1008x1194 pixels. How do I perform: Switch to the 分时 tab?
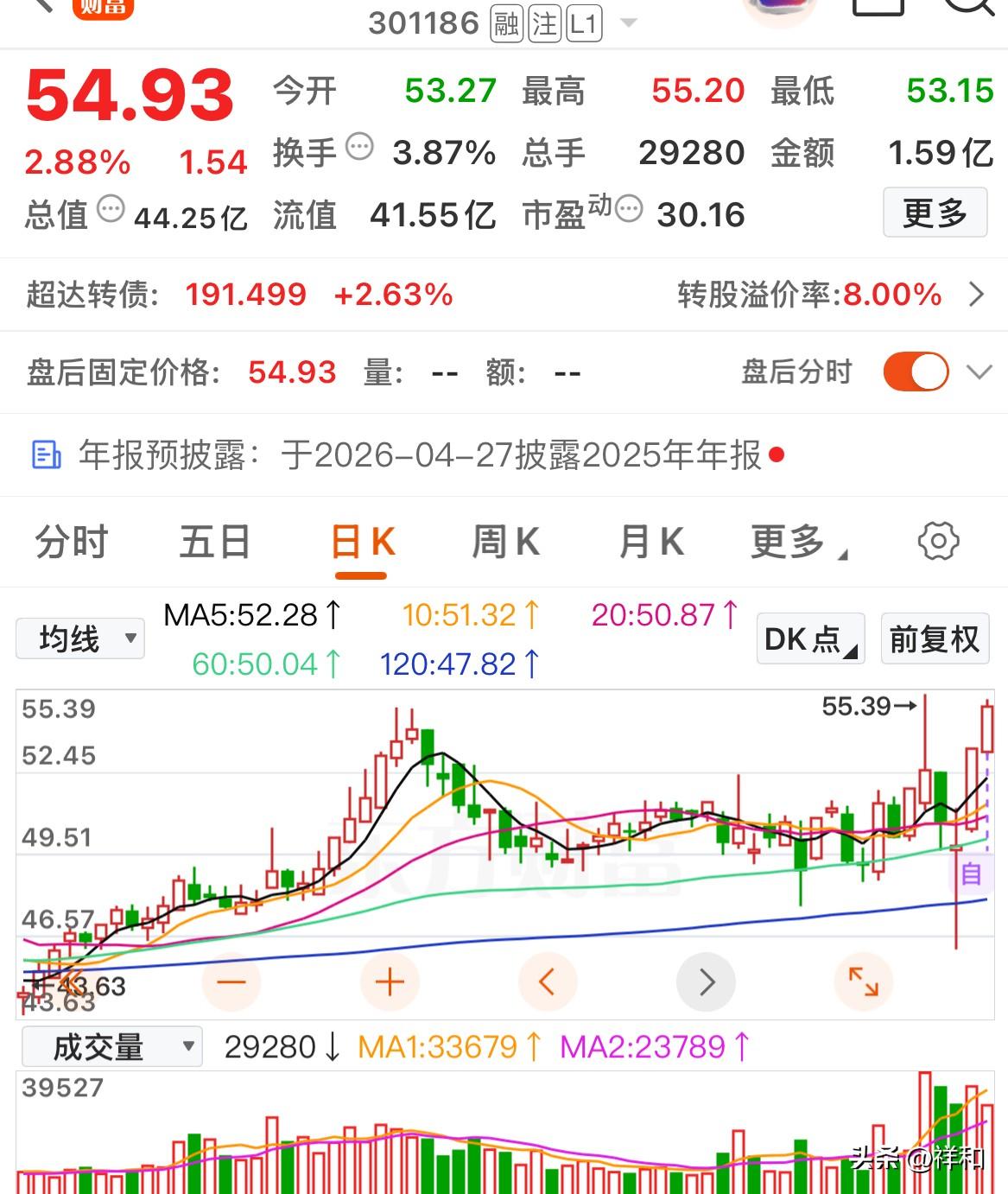coord(70,542)
